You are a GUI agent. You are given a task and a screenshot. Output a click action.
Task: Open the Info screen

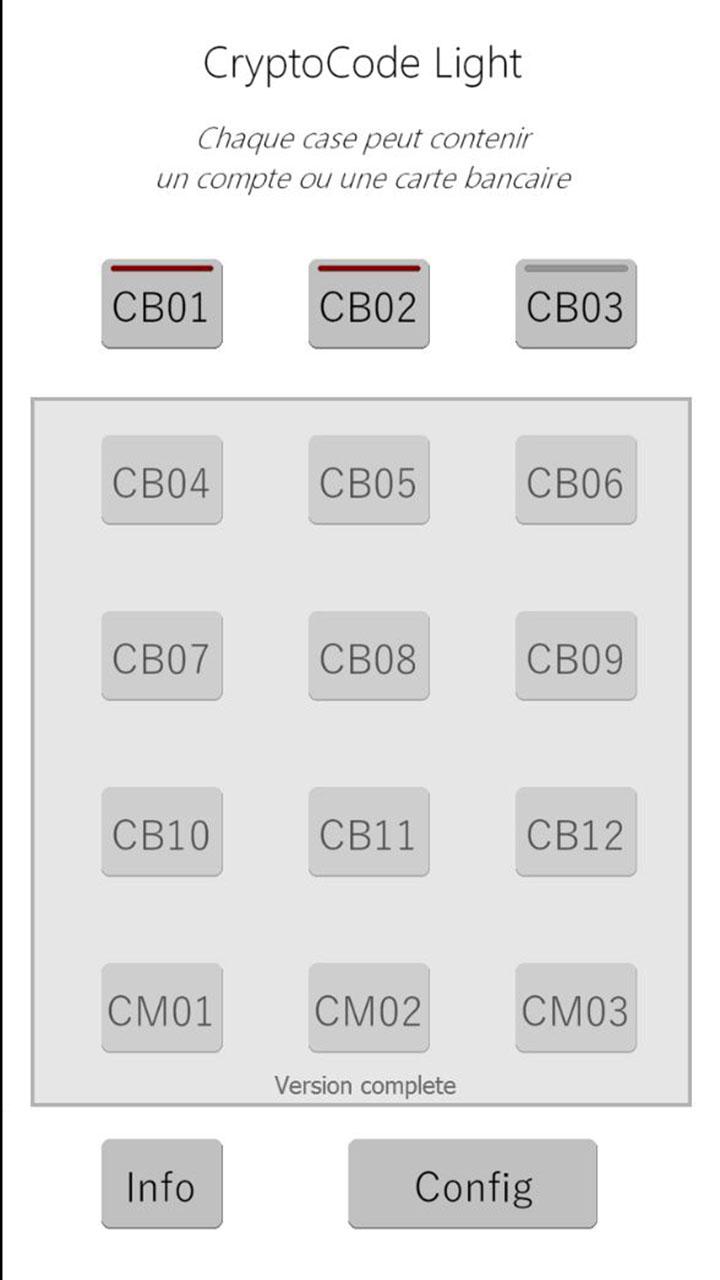[161, 1185]
